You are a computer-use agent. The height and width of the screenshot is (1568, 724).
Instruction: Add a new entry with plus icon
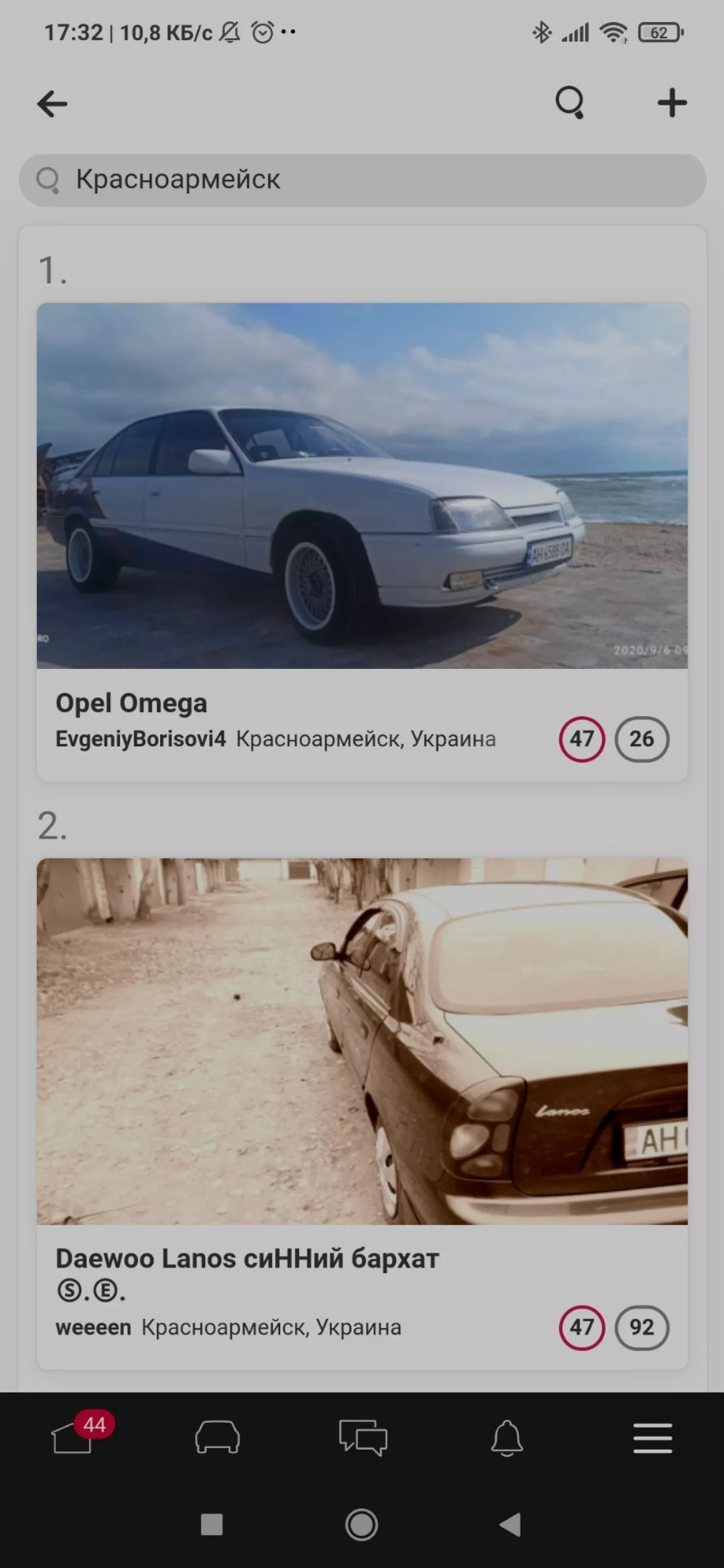coord(672,103)
